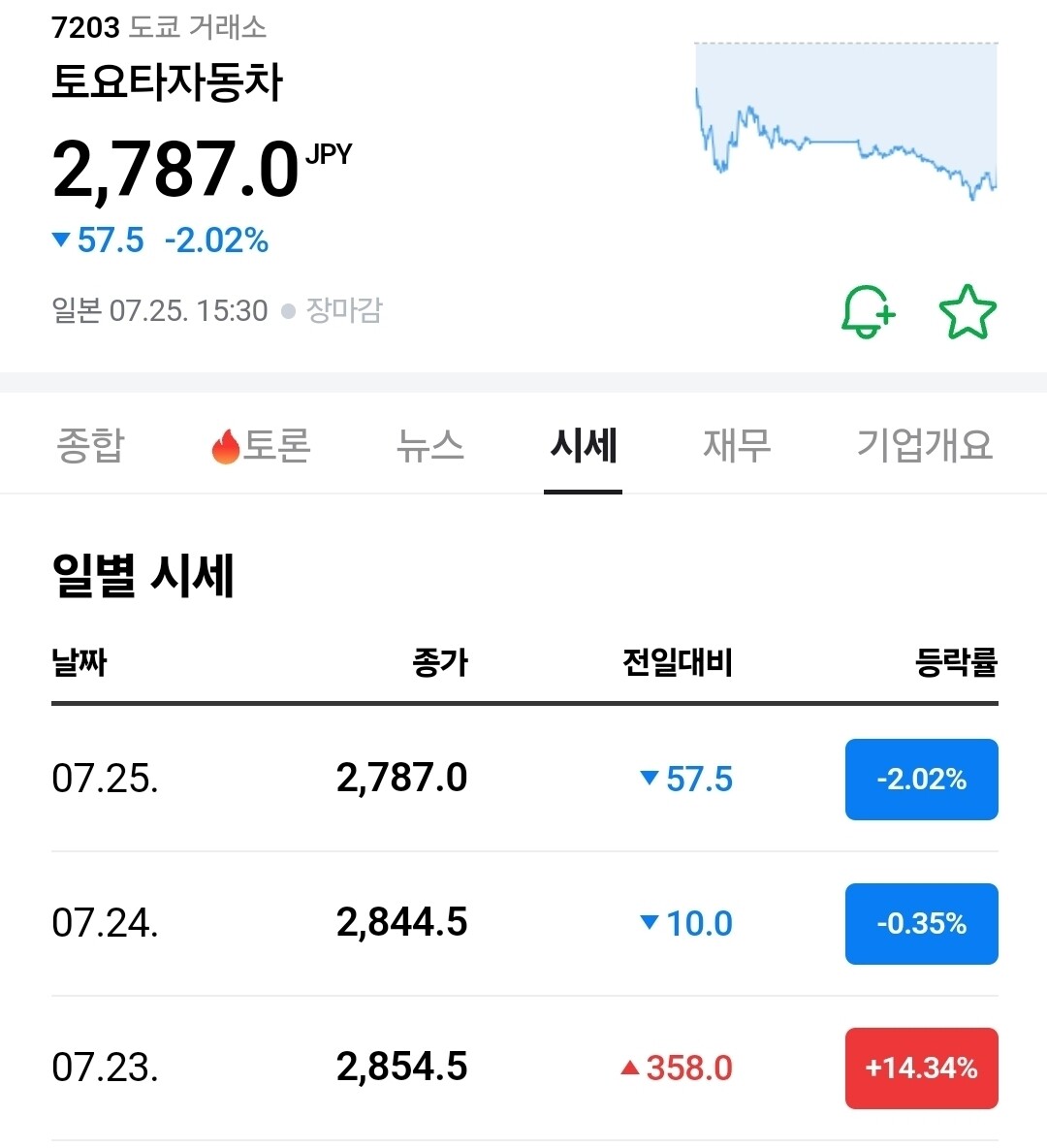Add Toyota to favorites with the star
Viewport: 1047px width, 1148px height.
[x=968, y=312]
